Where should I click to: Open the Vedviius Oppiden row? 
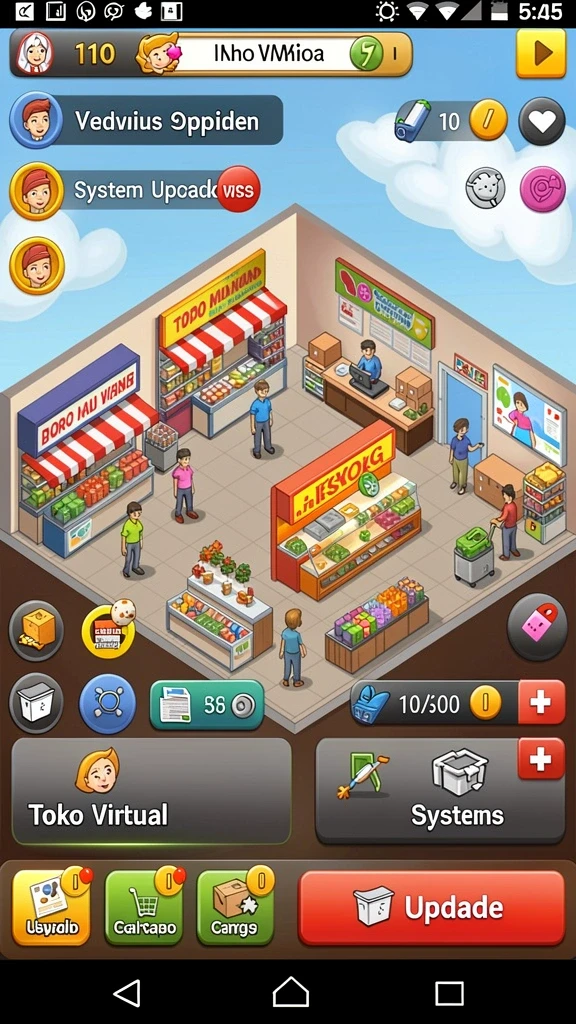coord(147,120)
